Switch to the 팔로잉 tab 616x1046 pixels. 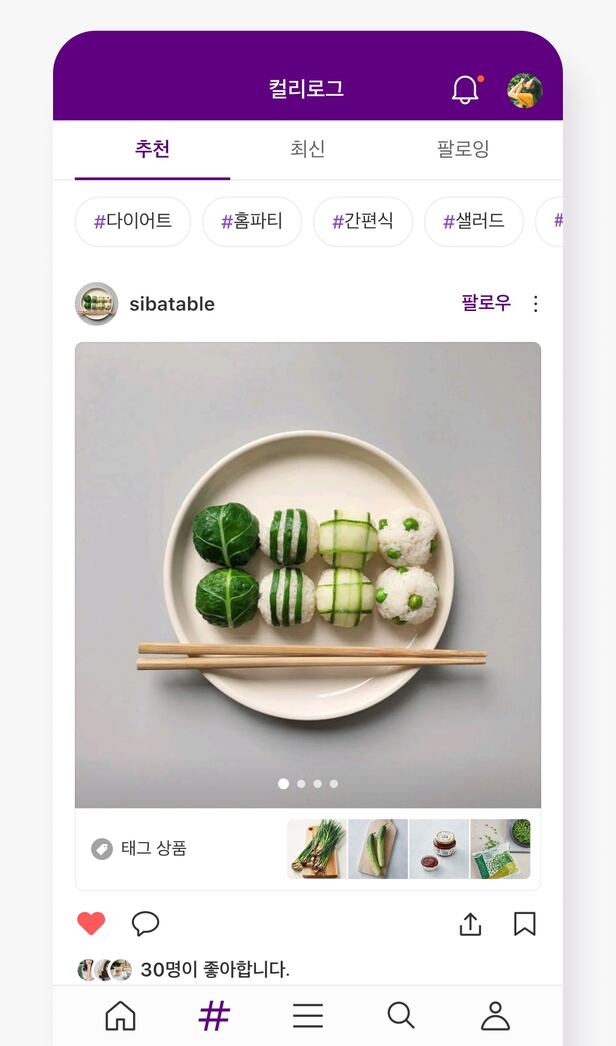(x=462, y=149)
